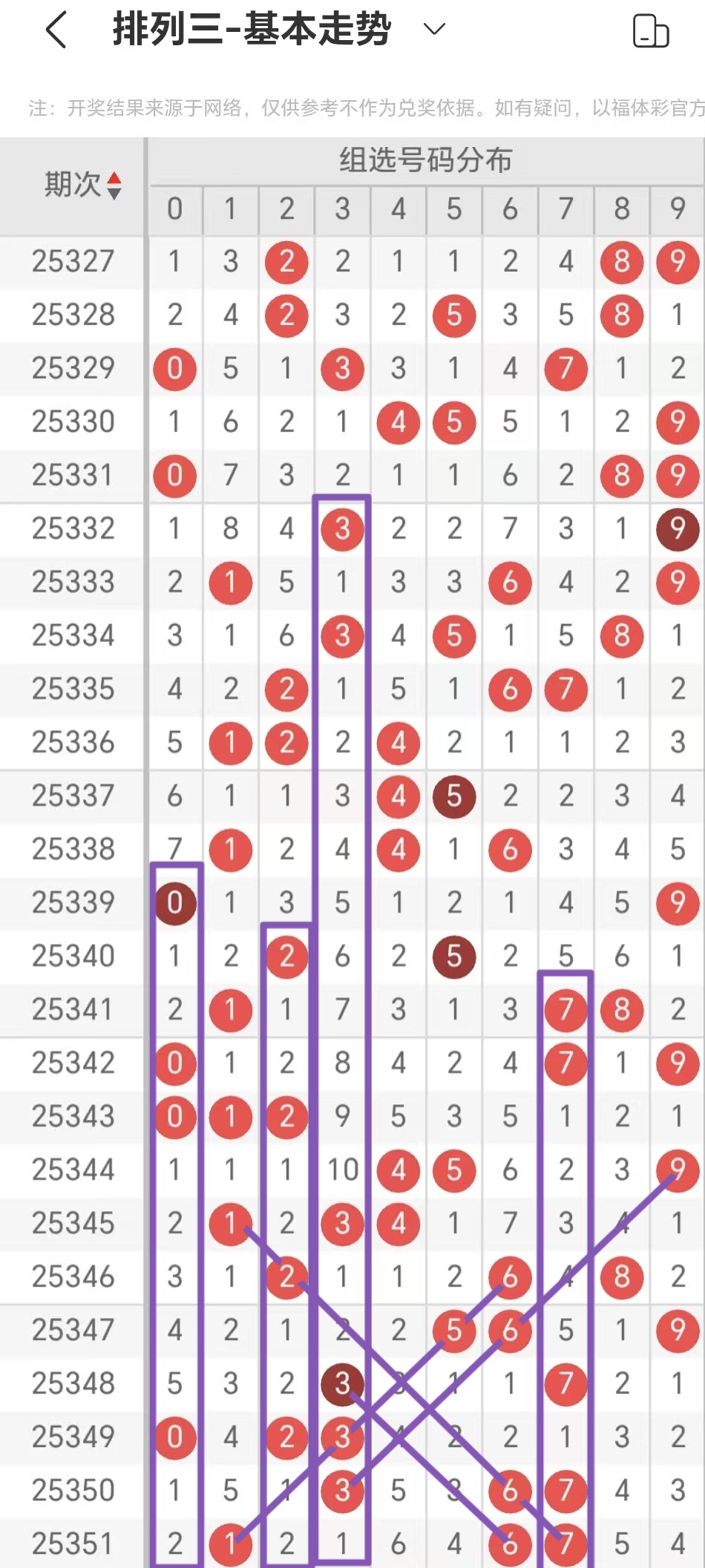The image size is (705, 1568).
Task: Toggle screen orientation with the top-right icon
Action: [650, 31]
